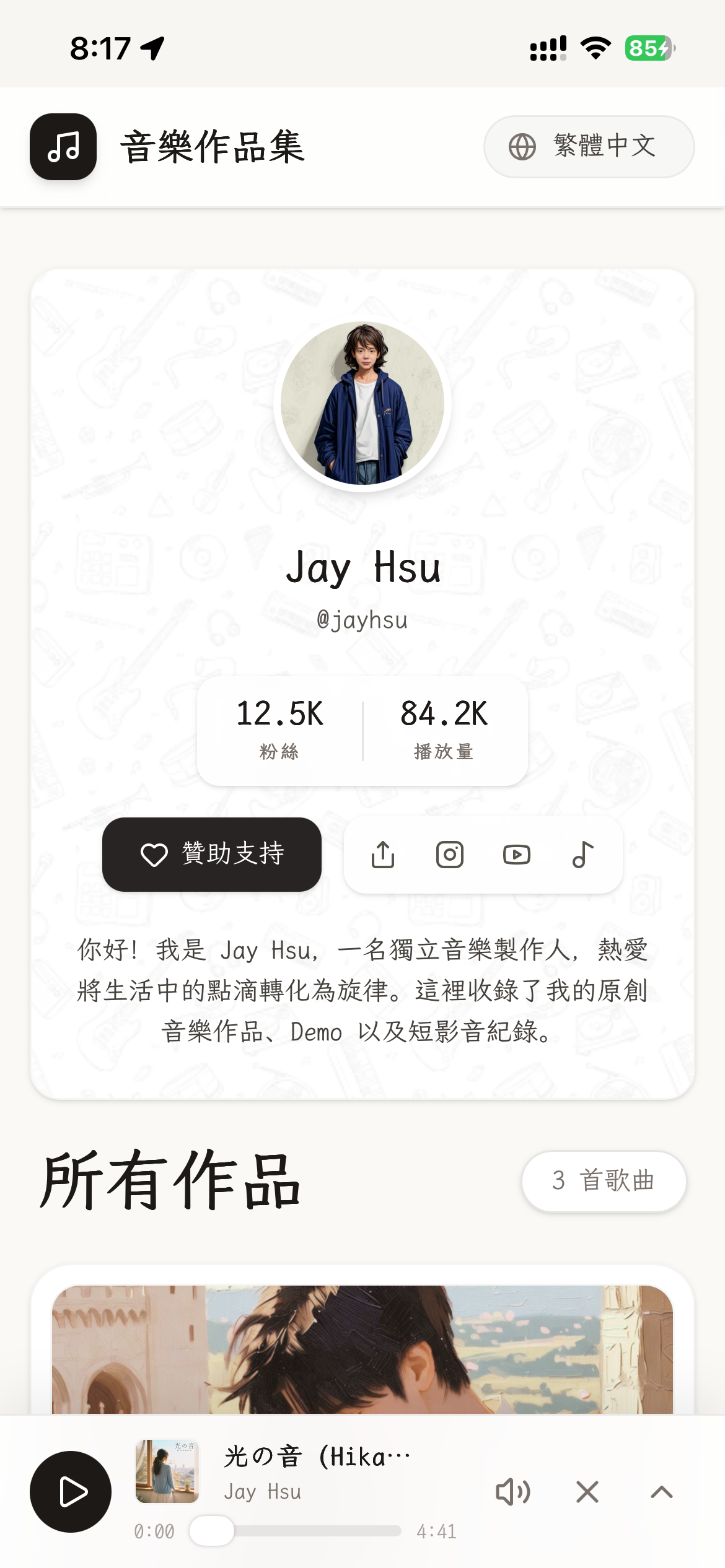725x1568 pixels.
Task: Open the first song card artwork
Action: tap(362, 1350)
